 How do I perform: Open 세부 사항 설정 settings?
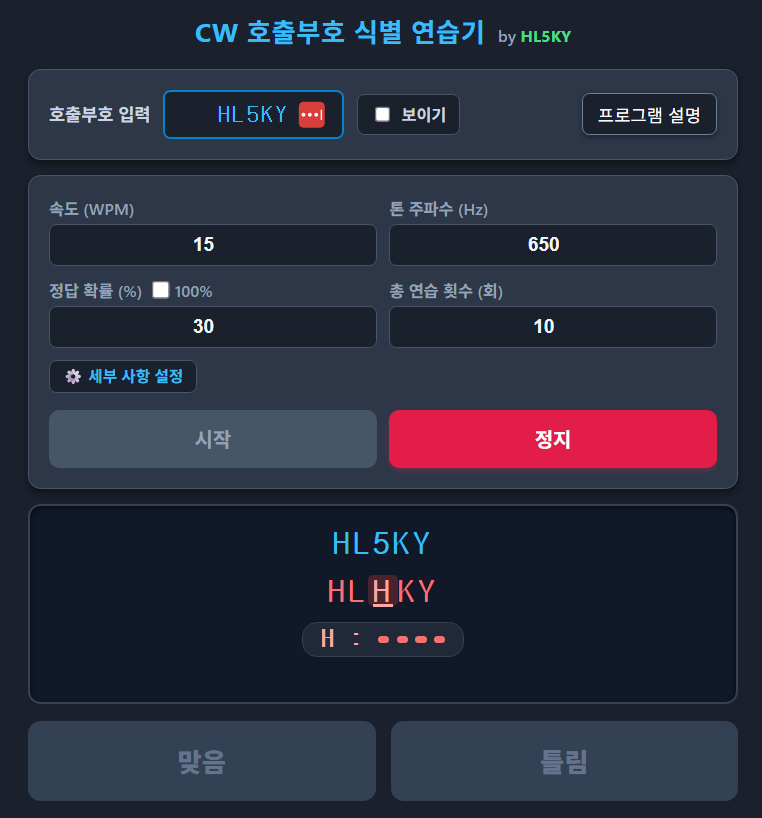click(123, 376)
